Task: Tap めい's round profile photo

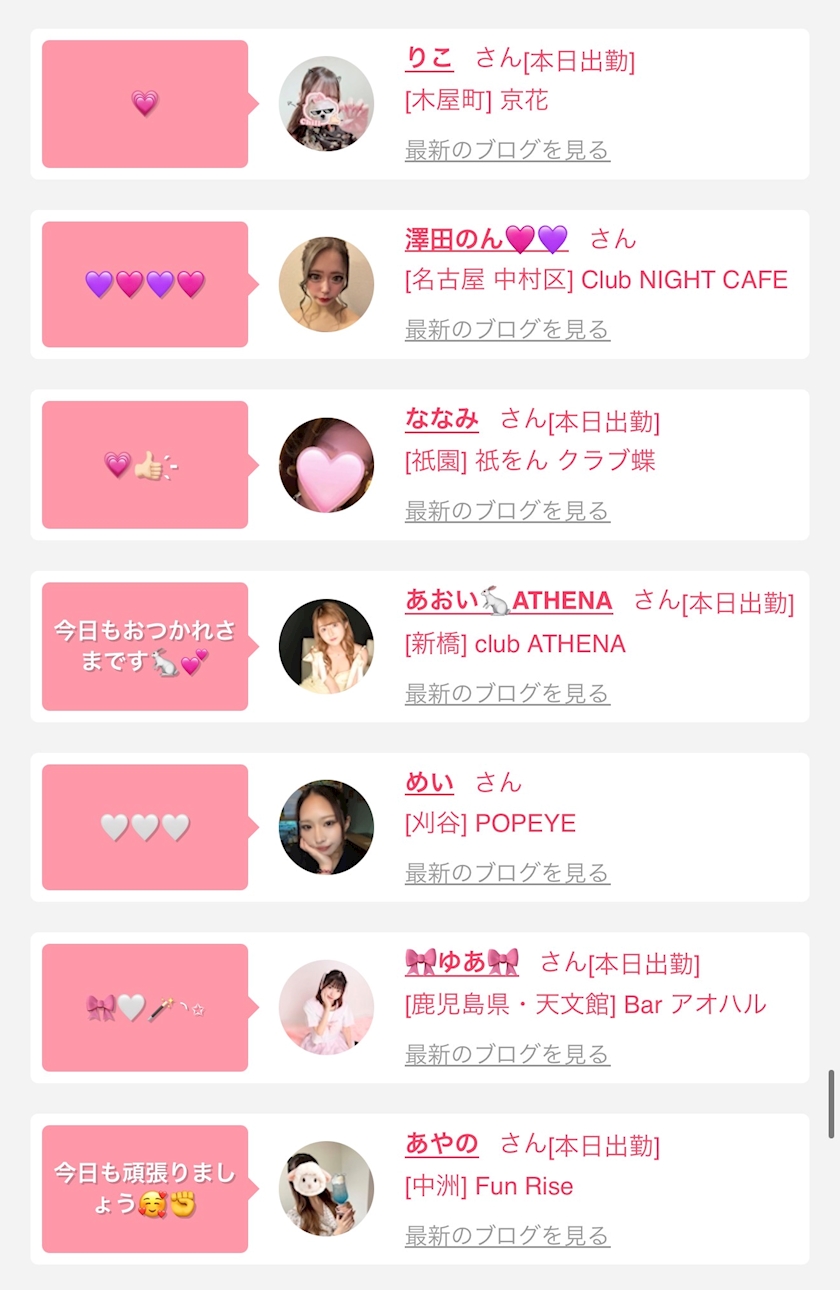Action: click(326, 827)
